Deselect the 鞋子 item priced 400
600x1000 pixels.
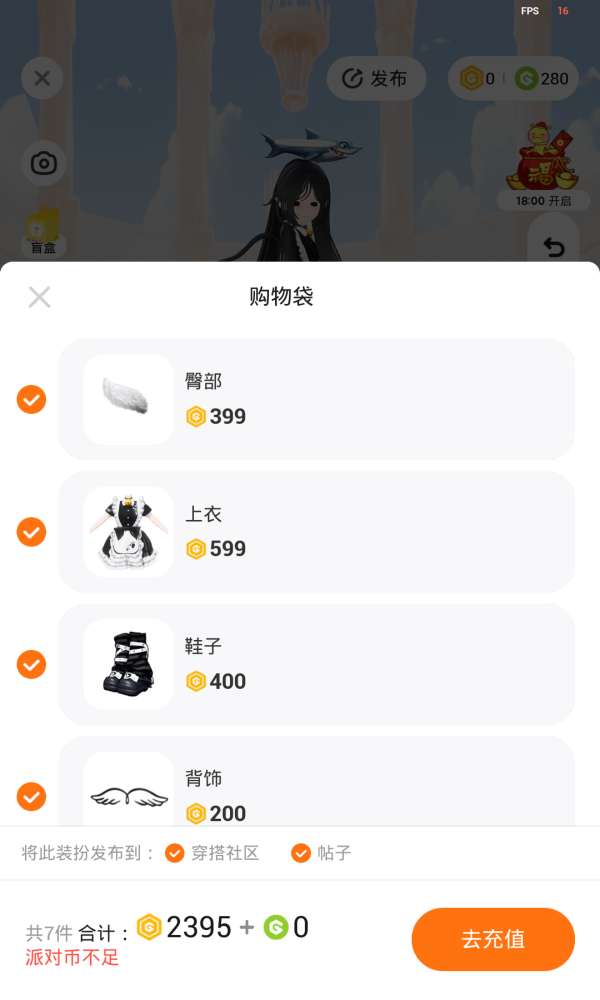(31, 665)
